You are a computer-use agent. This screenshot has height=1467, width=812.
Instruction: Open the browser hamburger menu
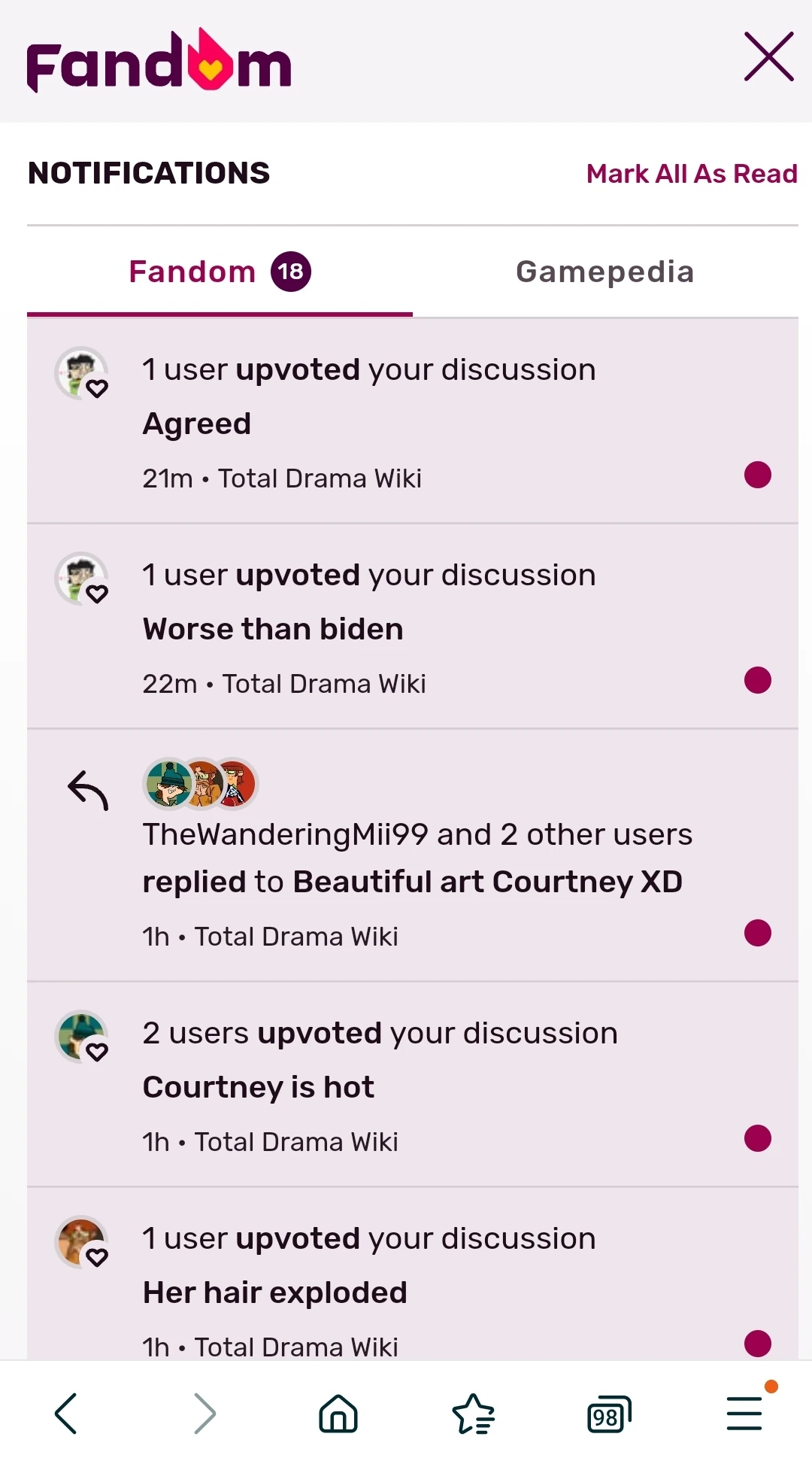pos(743,1413)
